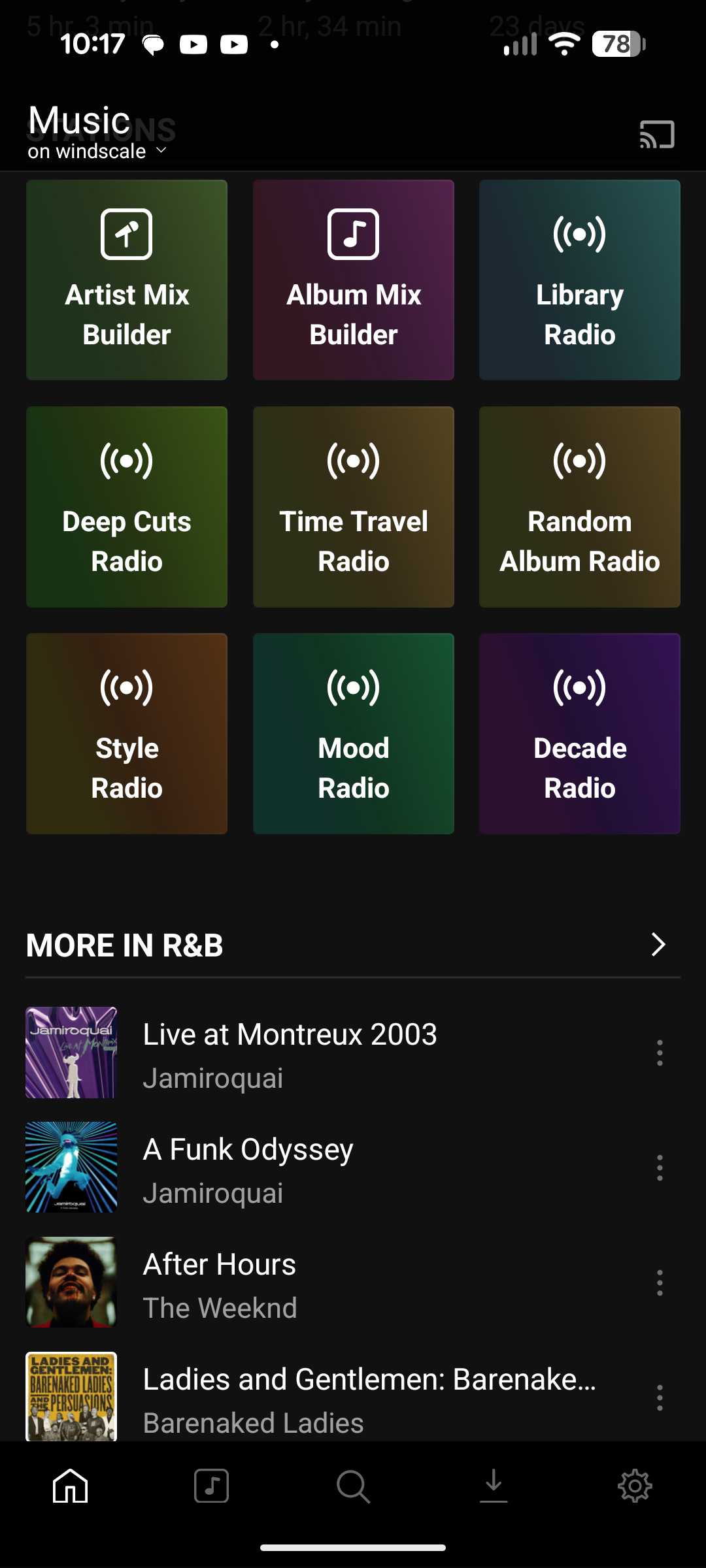Image resolution: width=706 pixels, height=1568 pixels.
Task: Start Time Travel Radio
Action: click(353, 506)
